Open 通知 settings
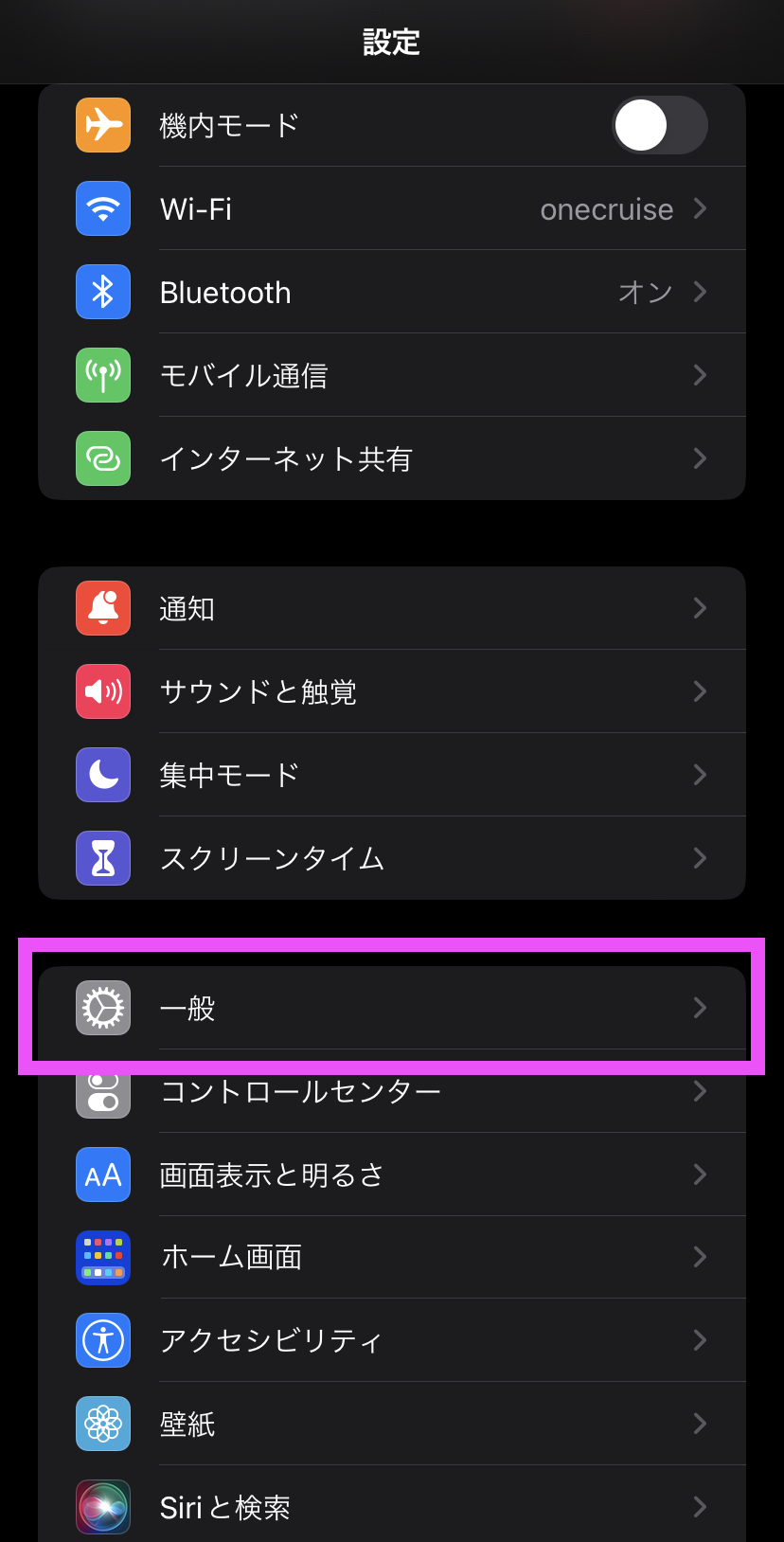Viewport: 784px width, 1542px height. 392,608
